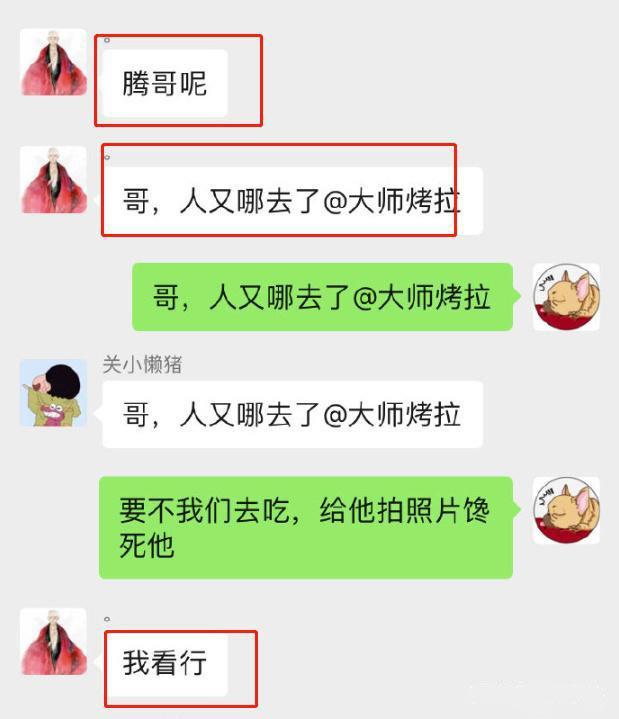Viewport: 619px width, 719px height.
Task: Tap the avatar beside the message 腾哥呢
Action: click(x=53, y=62)
